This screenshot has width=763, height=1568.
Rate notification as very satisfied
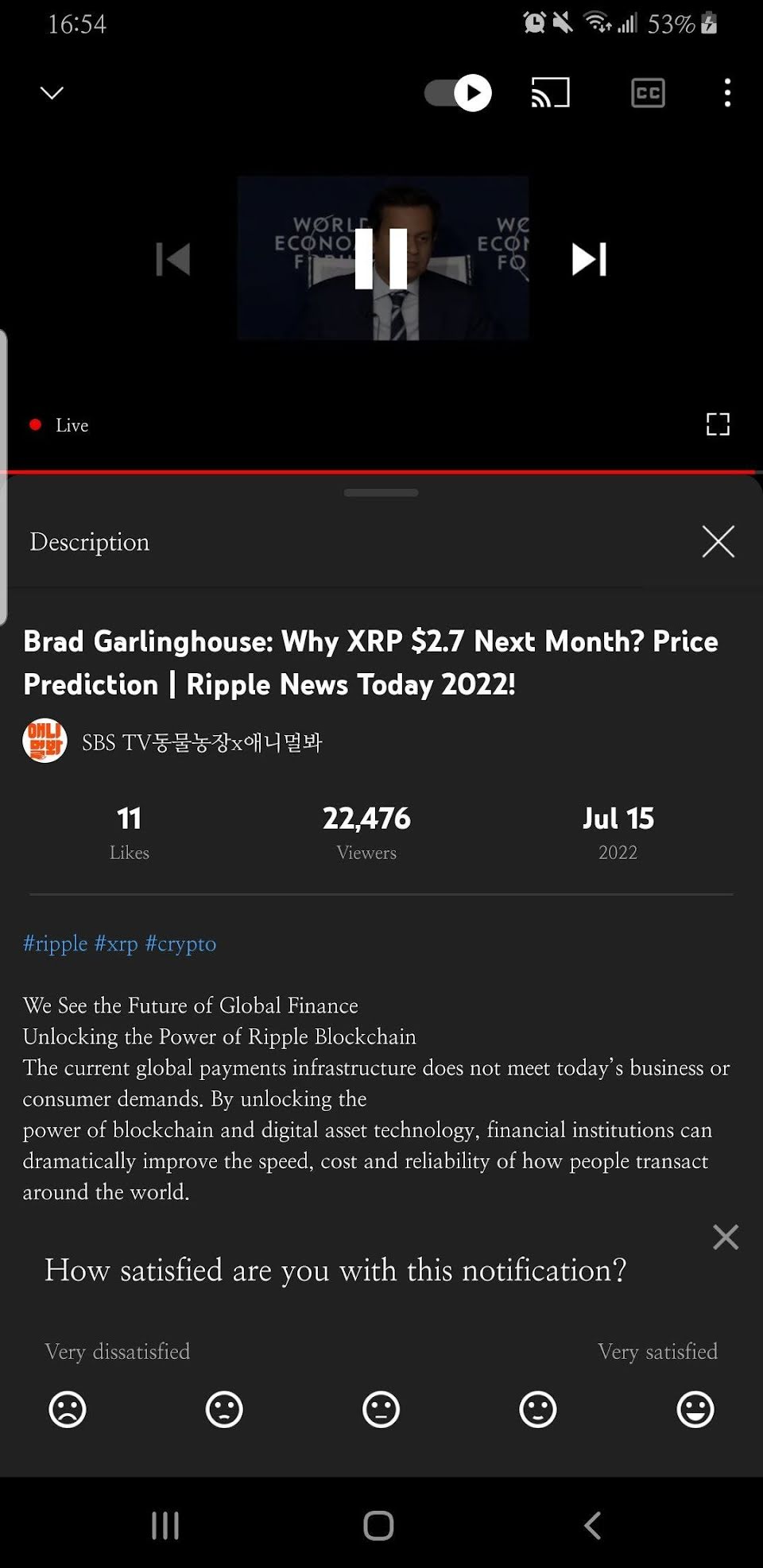695,1410
